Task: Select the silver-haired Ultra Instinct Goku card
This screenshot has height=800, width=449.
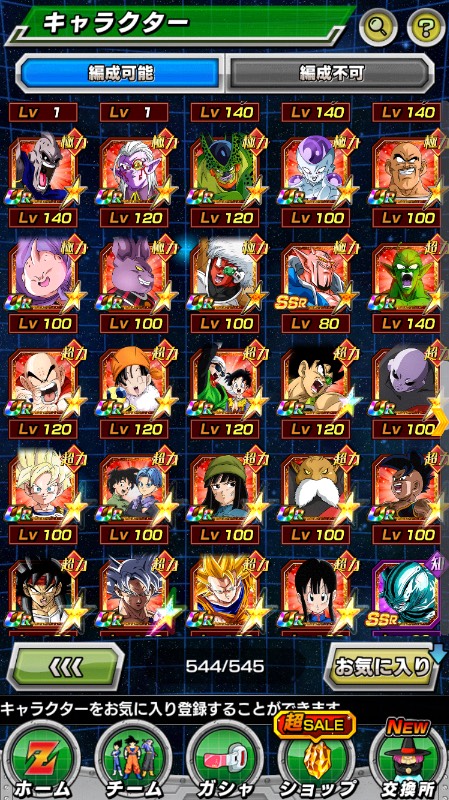Action: [134, 594]
